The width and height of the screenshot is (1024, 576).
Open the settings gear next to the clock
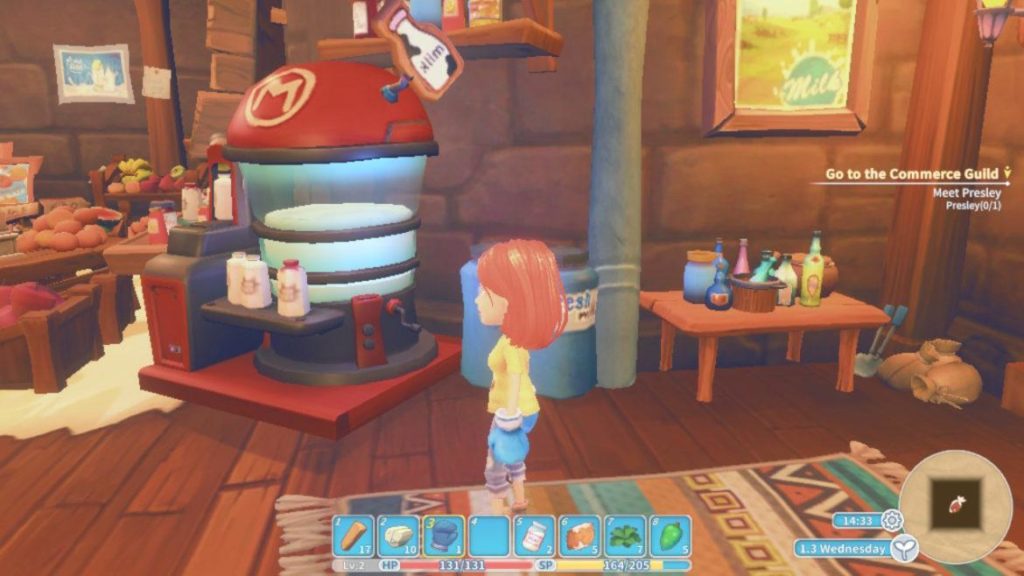892,520
